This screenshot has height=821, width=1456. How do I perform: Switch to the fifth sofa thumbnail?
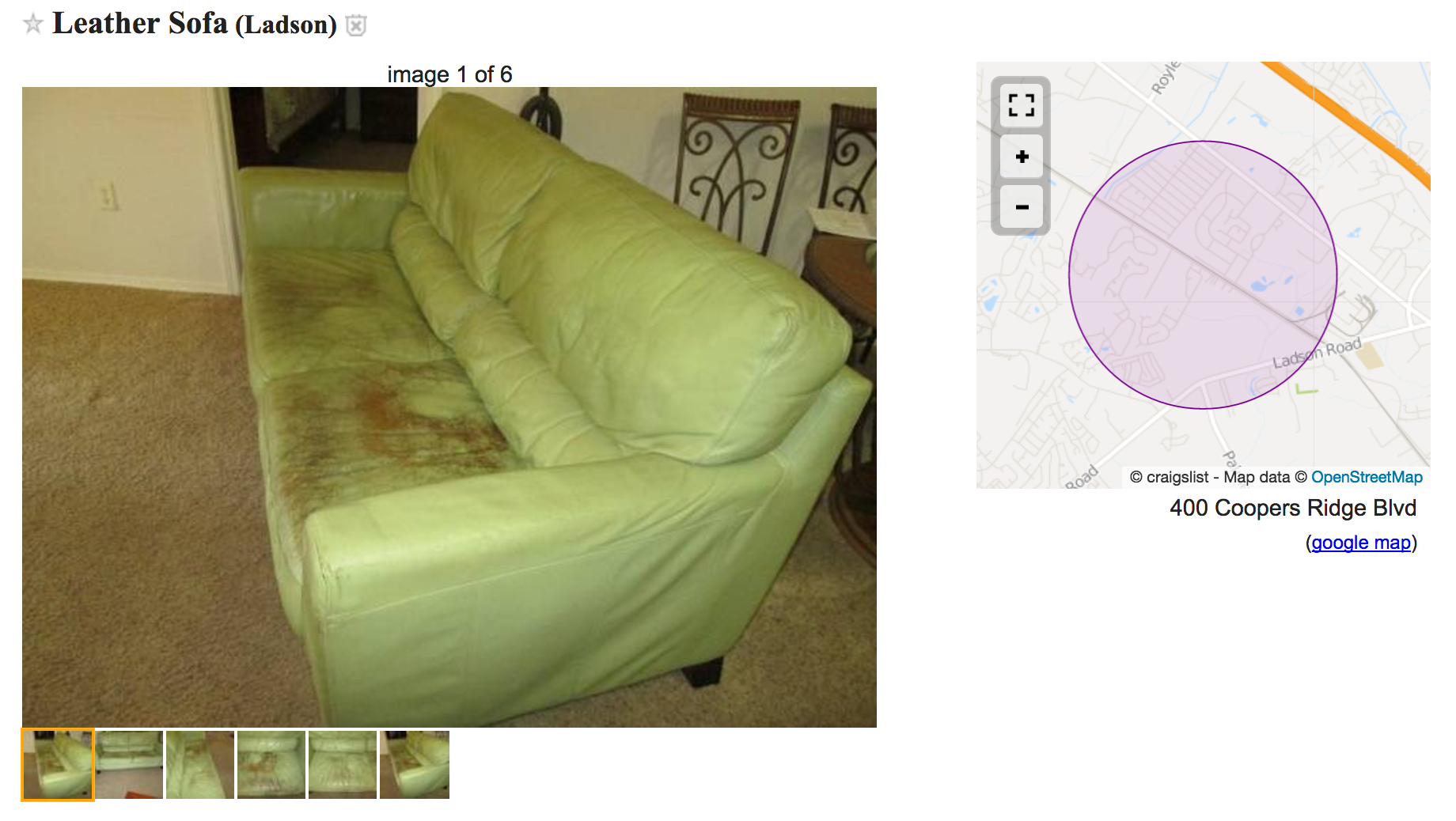343,765
